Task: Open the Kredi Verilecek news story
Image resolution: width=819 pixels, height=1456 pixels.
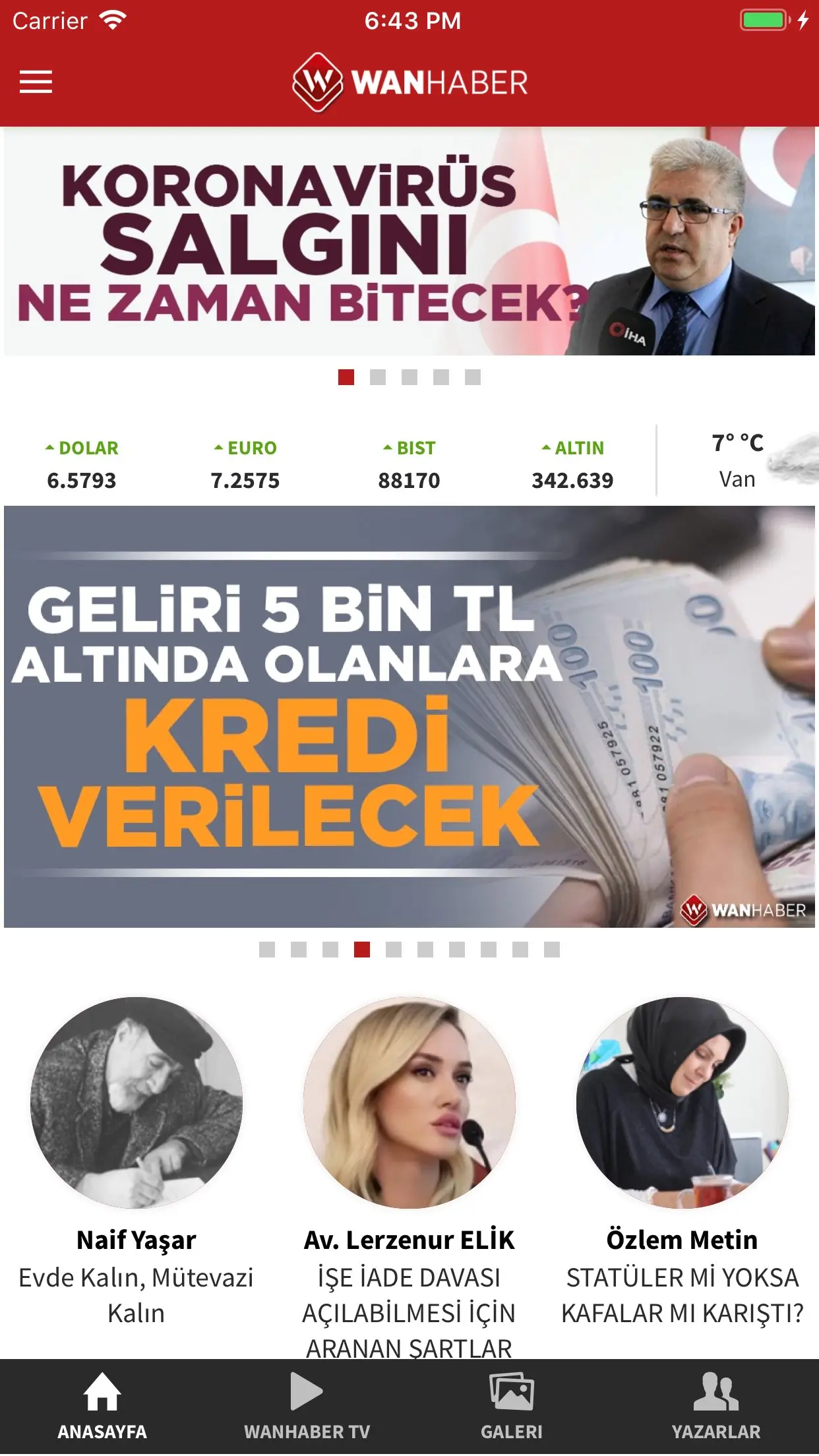Action: click(409, 716)
